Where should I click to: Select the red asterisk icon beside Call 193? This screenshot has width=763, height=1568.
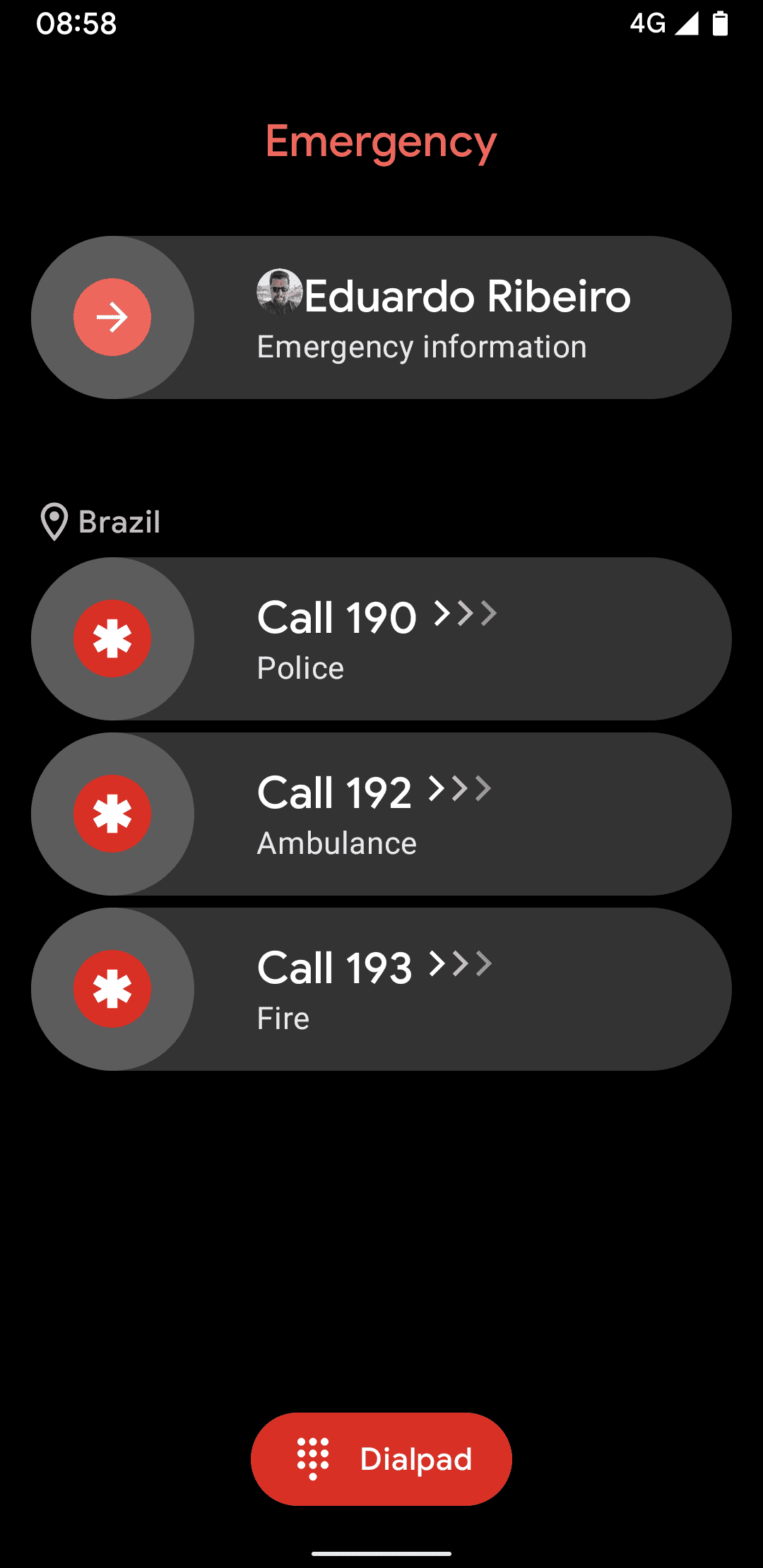point(113,989)
